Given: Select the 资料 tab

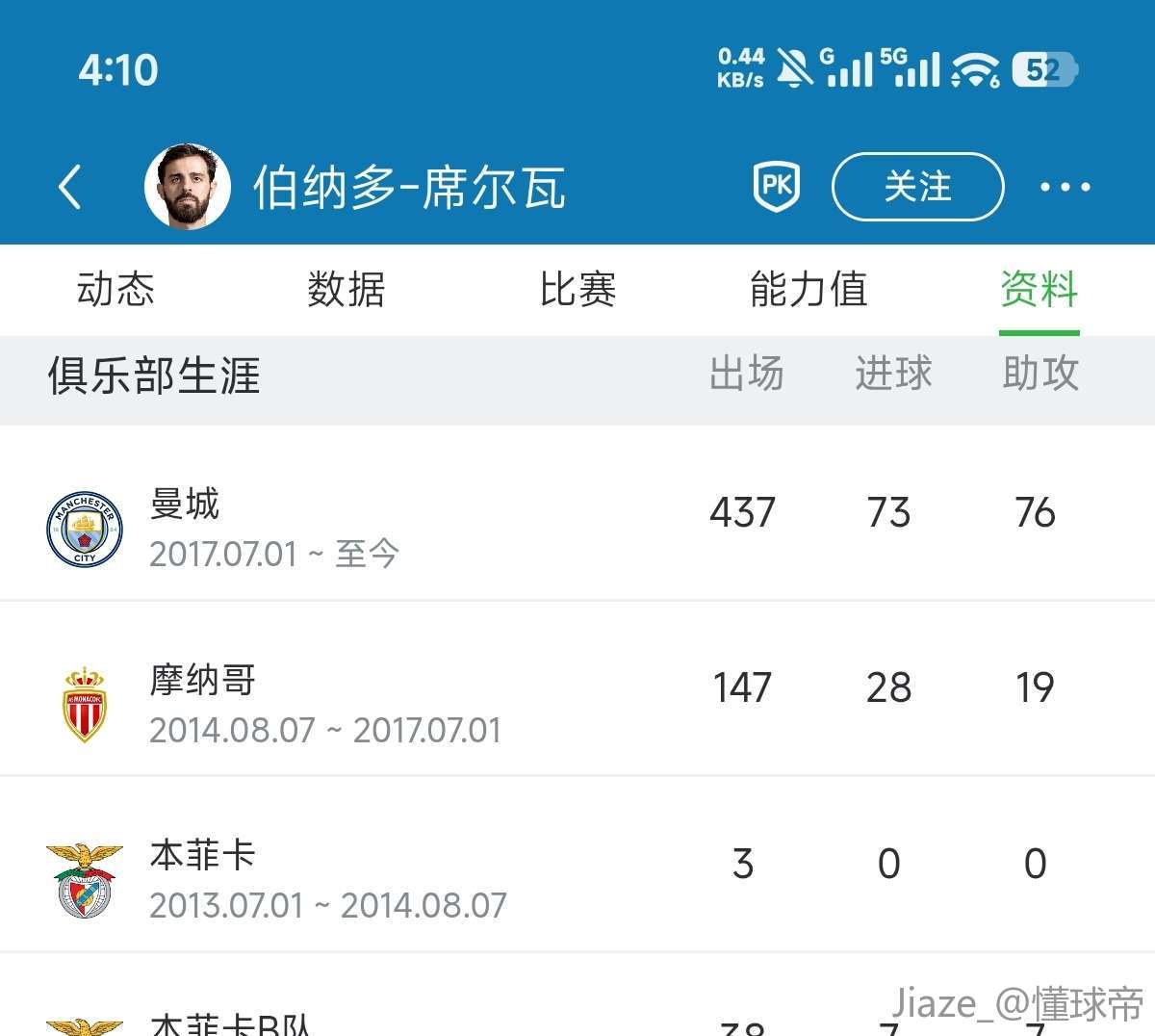Looking at the screenshot, I should 1039,289.
